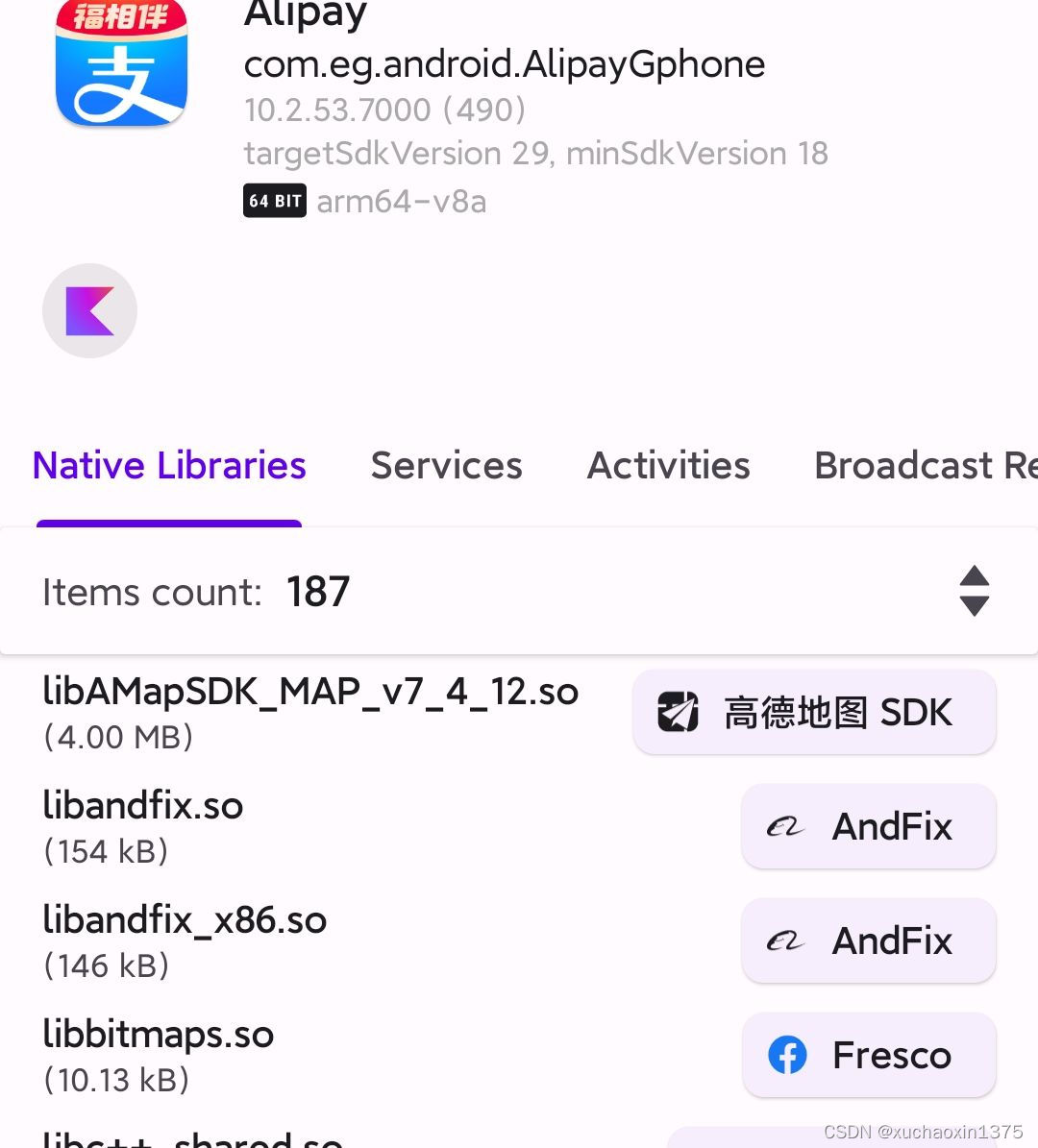Open the library sort direction control
1038x1148 pixels.
(974, 590)
